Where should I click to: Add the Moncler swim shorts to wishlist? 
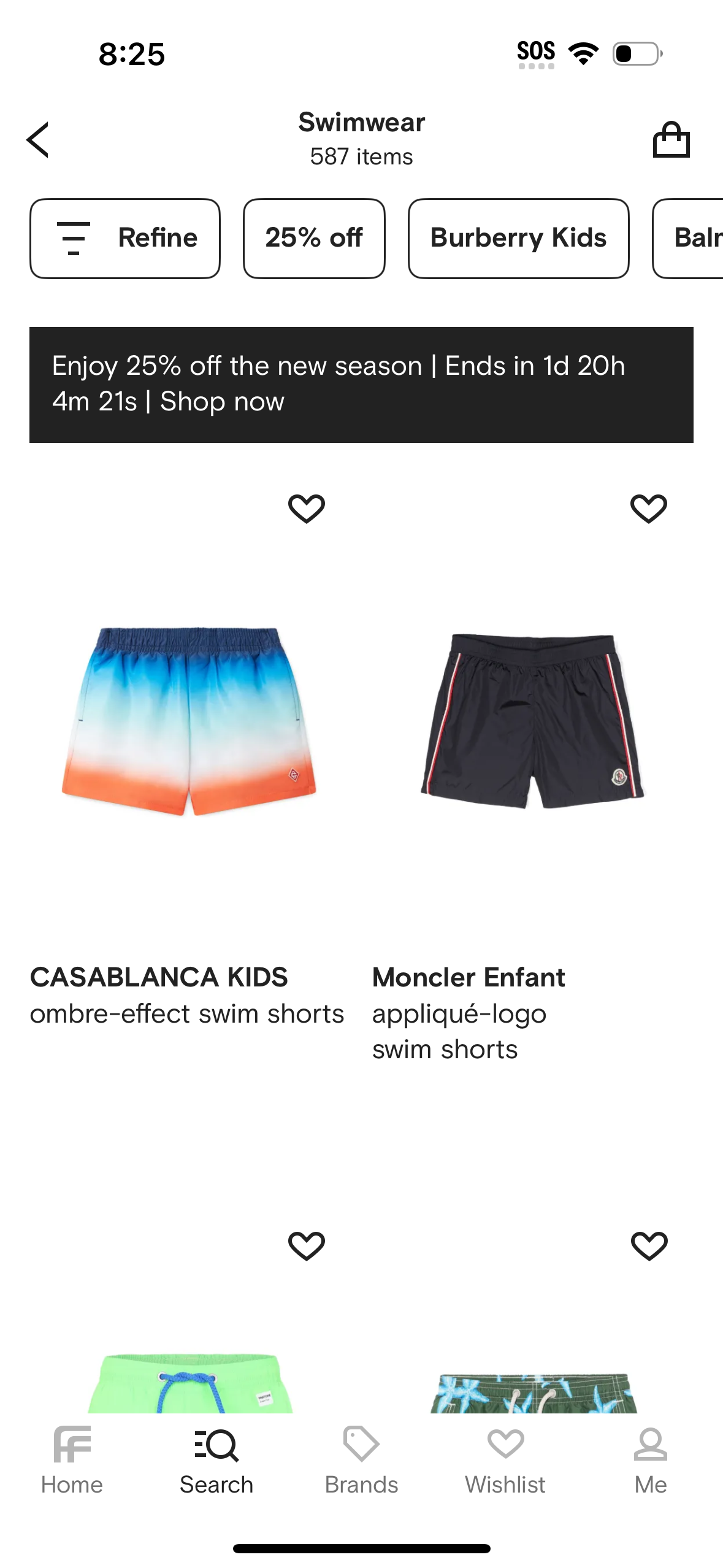(649, 507)
